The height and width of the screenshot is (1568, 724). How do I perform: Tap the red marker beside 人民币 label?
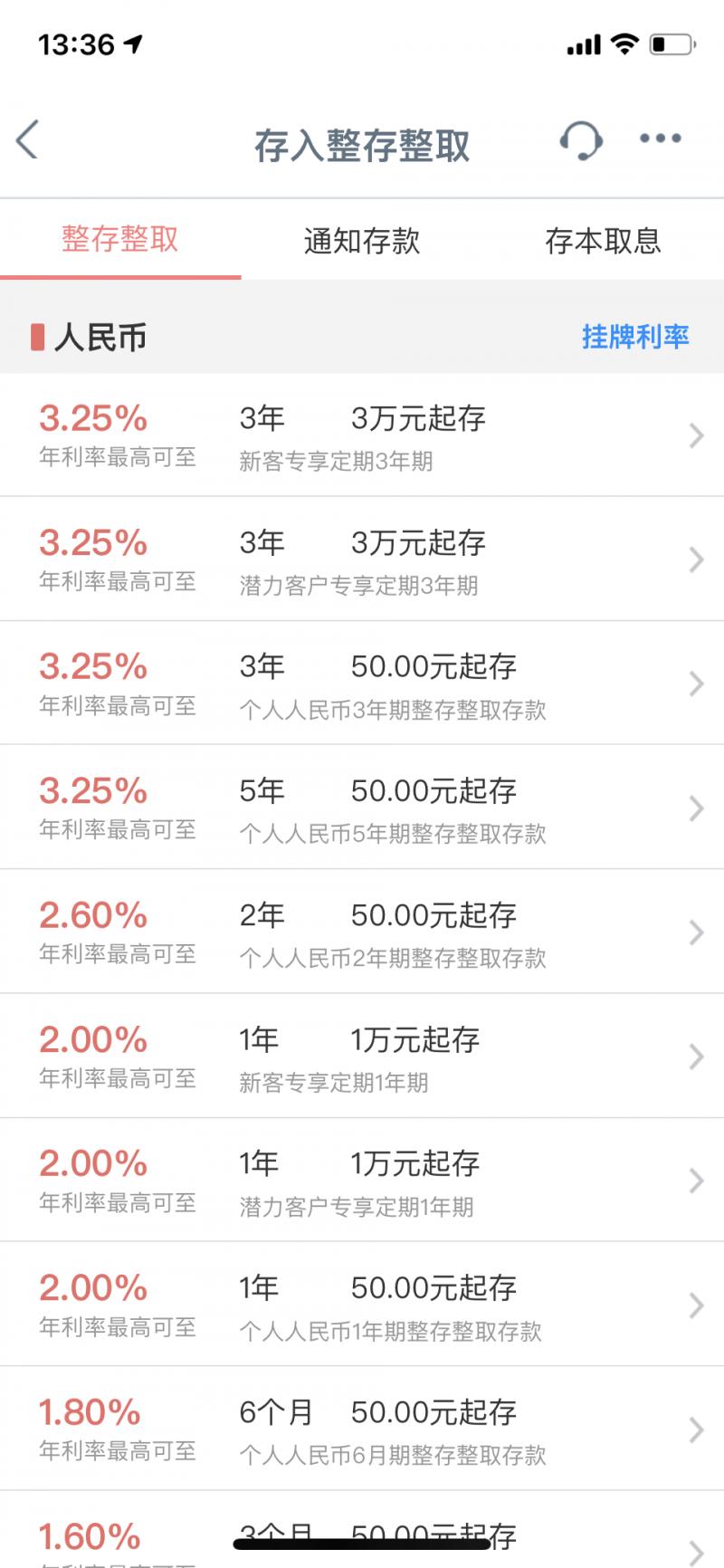pyautogui.click(x=36, y=336)
